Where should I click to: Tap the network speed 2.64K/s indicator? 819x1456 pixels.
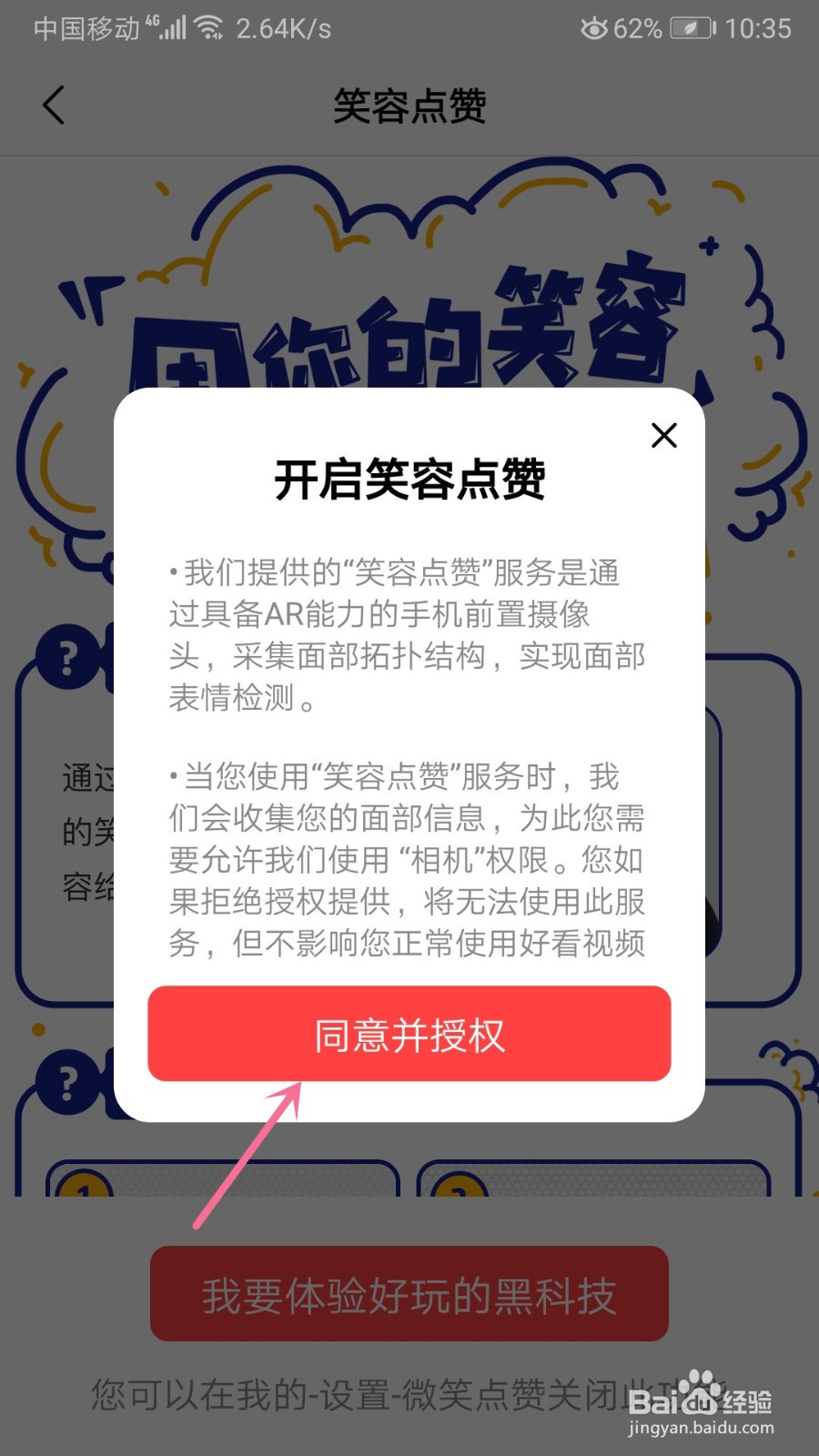(282, 27)
